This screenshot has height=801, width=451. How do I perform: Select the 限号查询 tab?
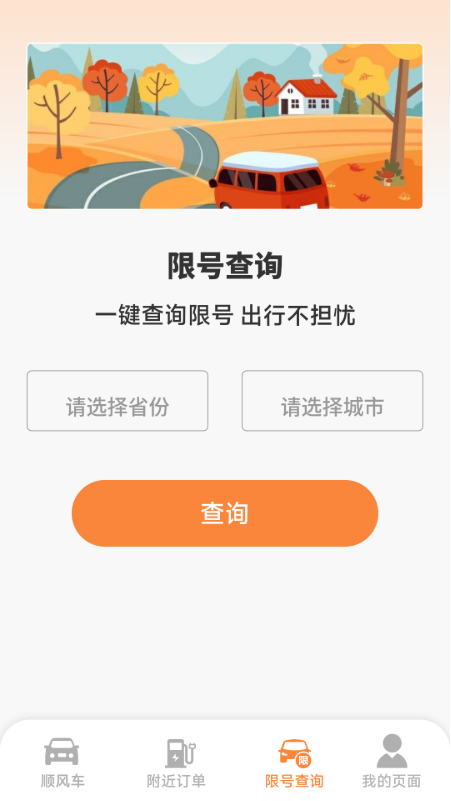click(294, 763)
